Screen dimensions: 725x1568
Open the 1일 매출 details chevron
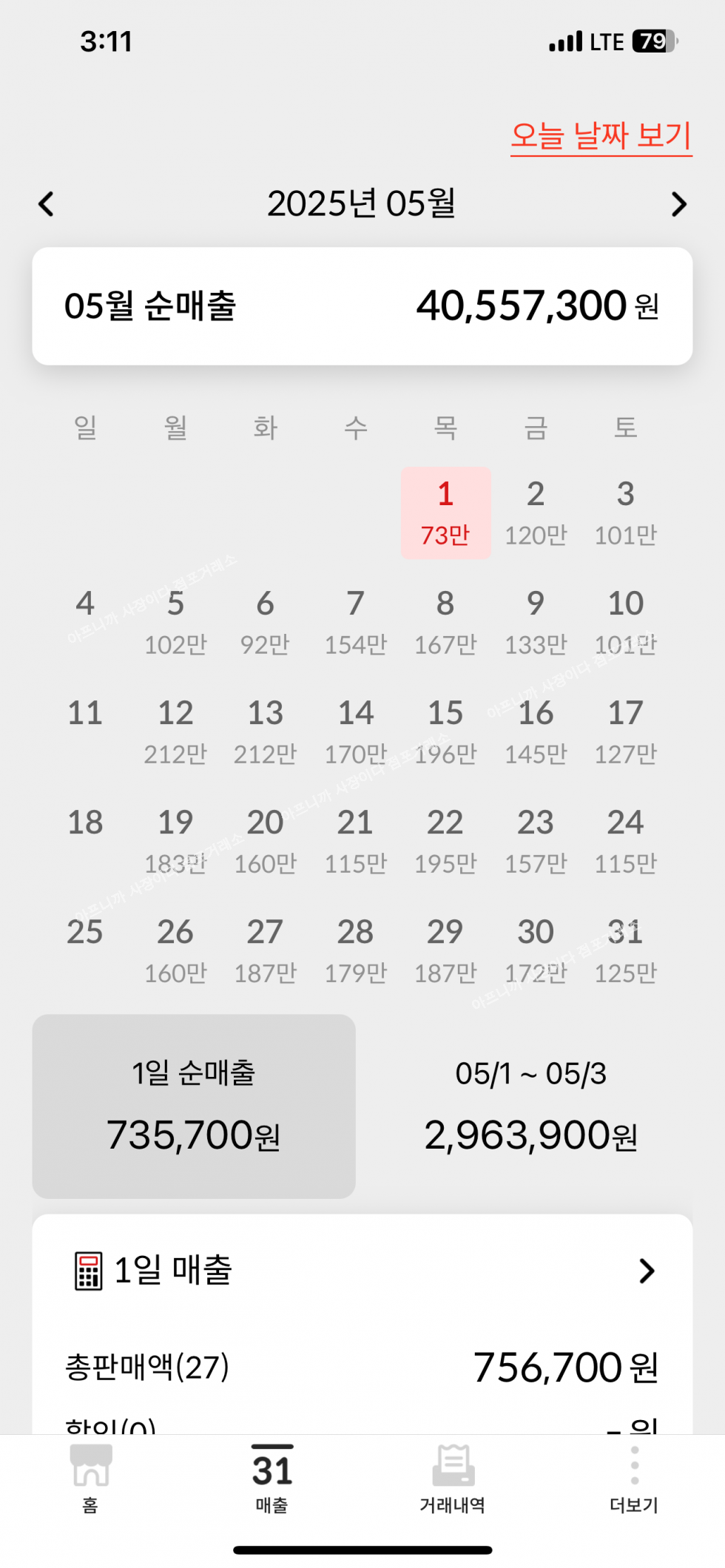tap(647, 1271)
